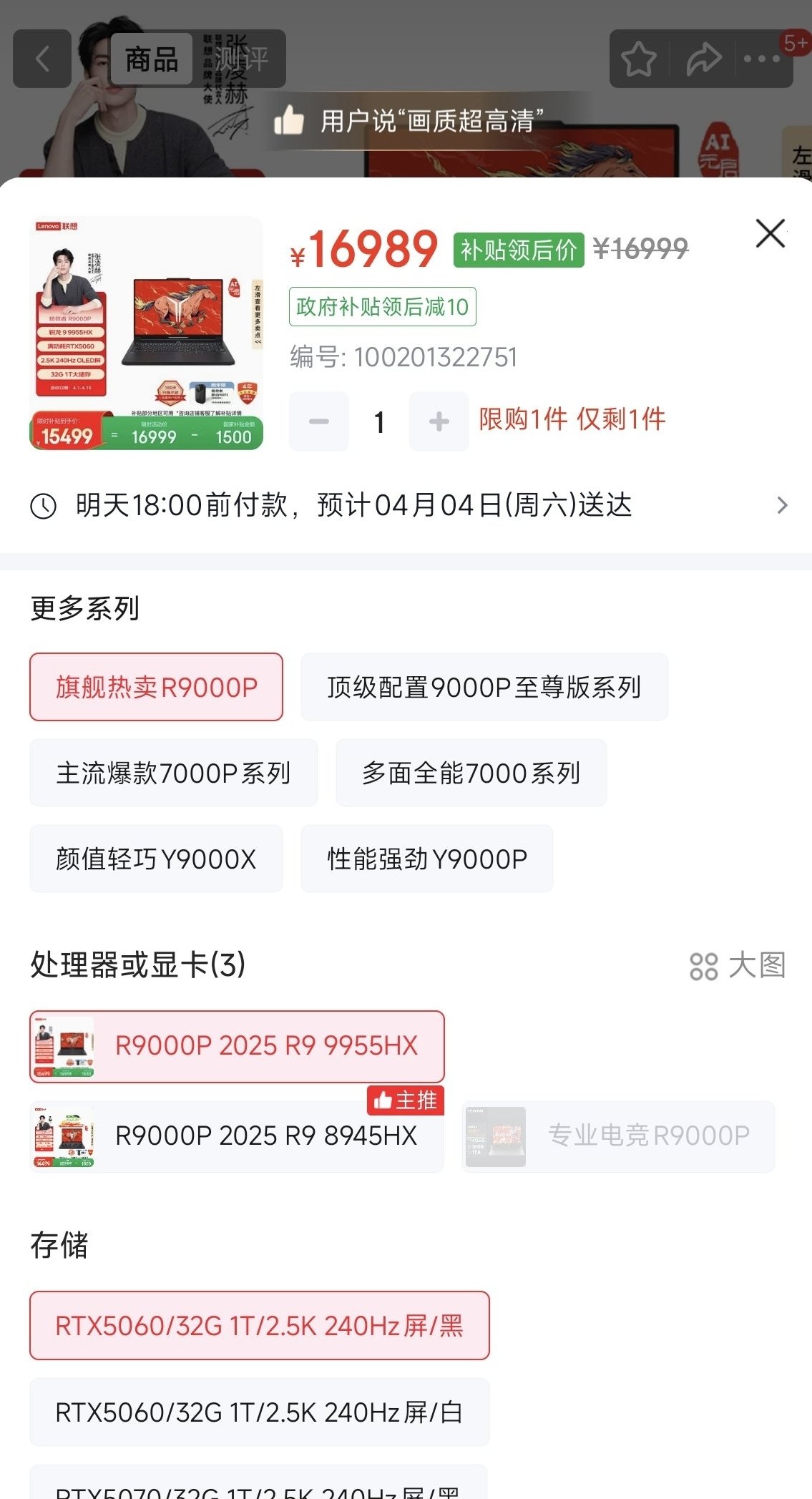This screenshot has width=812, height=1499.
Task: Select R9000P 2025 R9 9955HX processor
Action: (x=237, y=1046)
